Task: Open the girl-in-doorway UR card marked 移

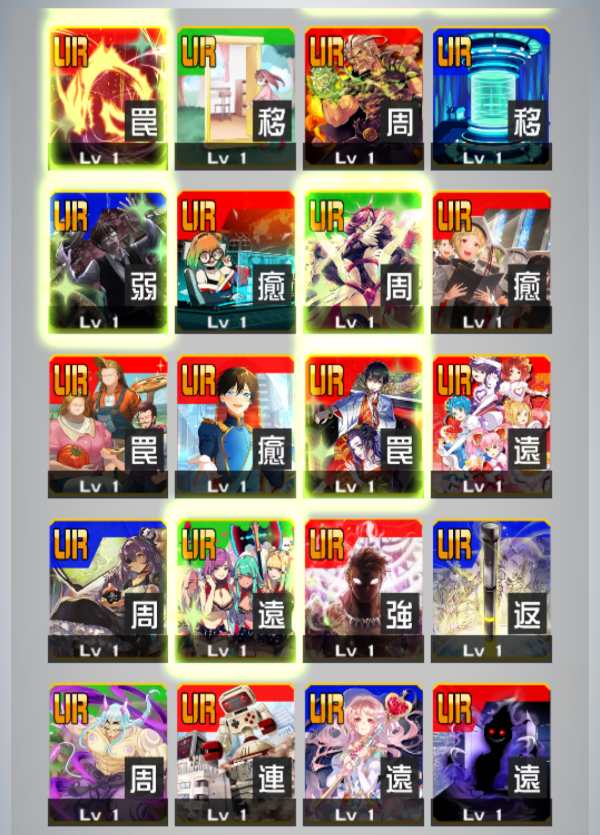Action: 236,99
